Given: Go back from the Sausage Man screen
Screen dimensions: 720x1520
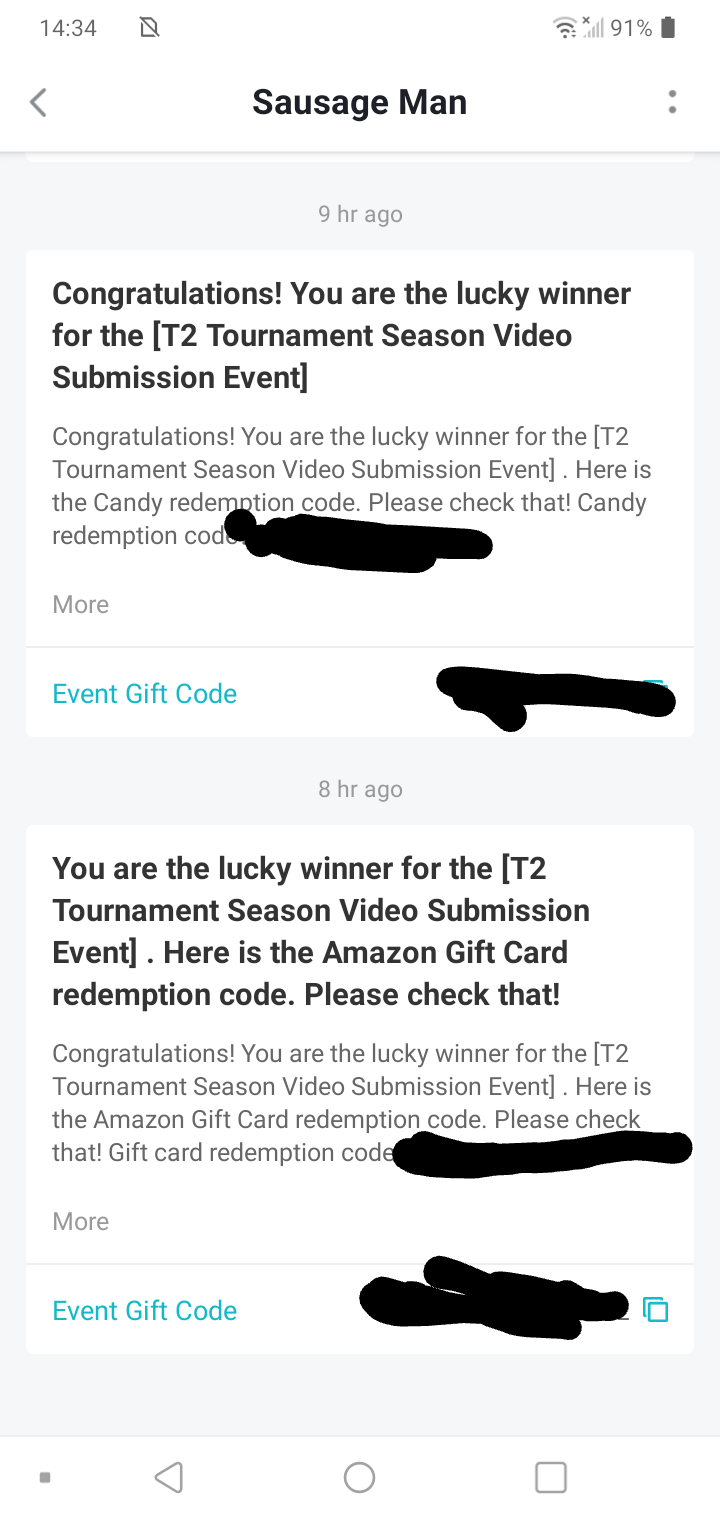Looking at the screenshot, I should click(38, 102).
